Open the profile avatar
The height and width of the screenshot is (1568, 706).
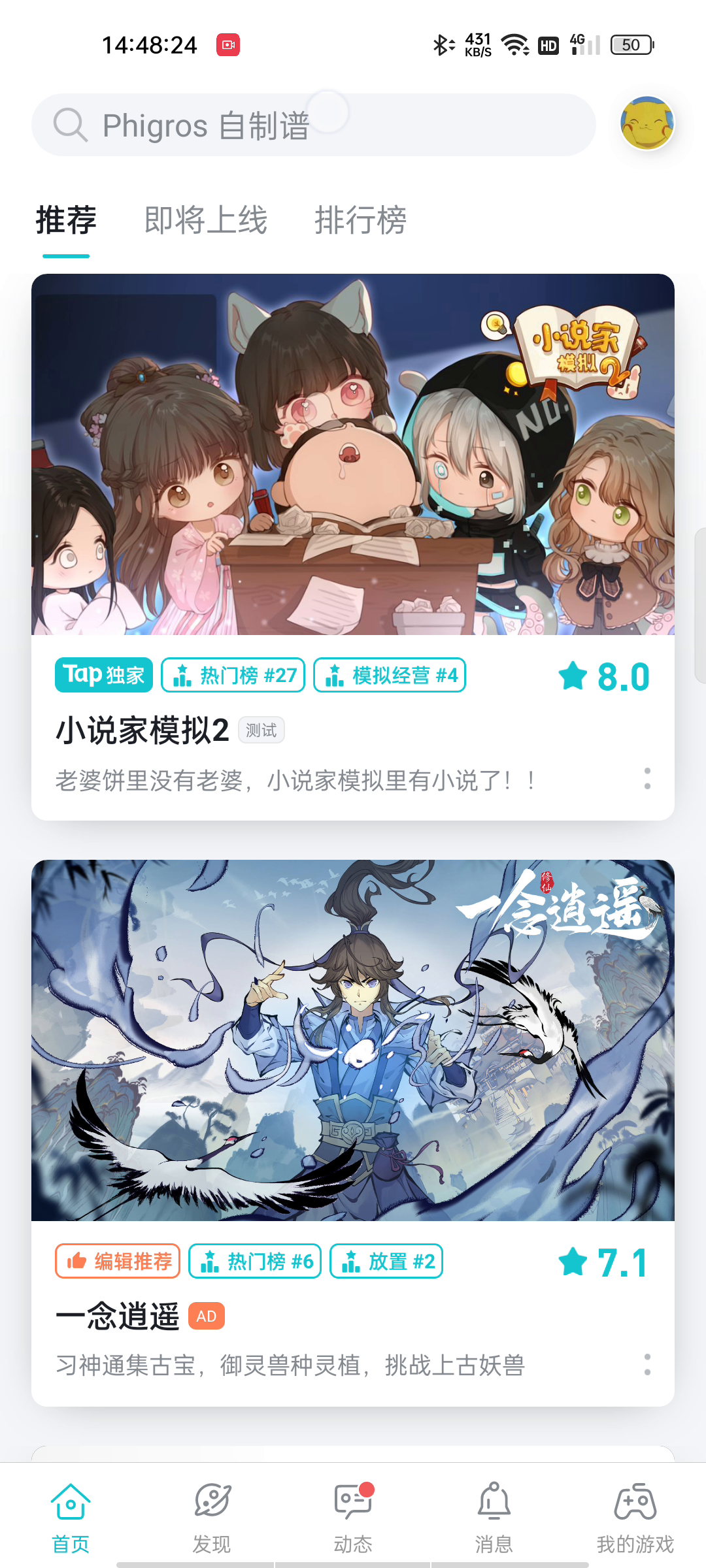click(x=647, y=123)
